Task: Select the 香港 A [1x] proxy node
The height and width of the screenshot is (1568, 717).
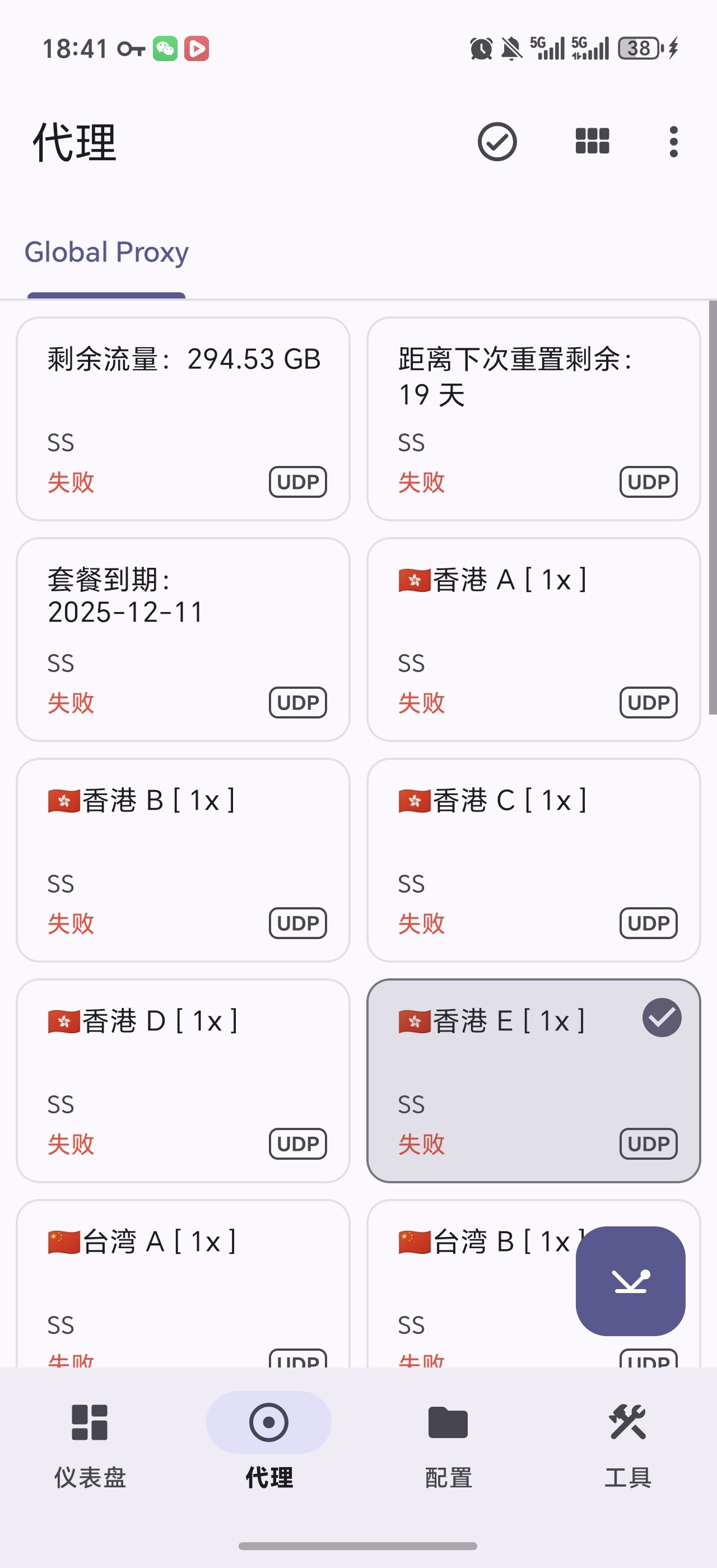Action: click(533, 639)
